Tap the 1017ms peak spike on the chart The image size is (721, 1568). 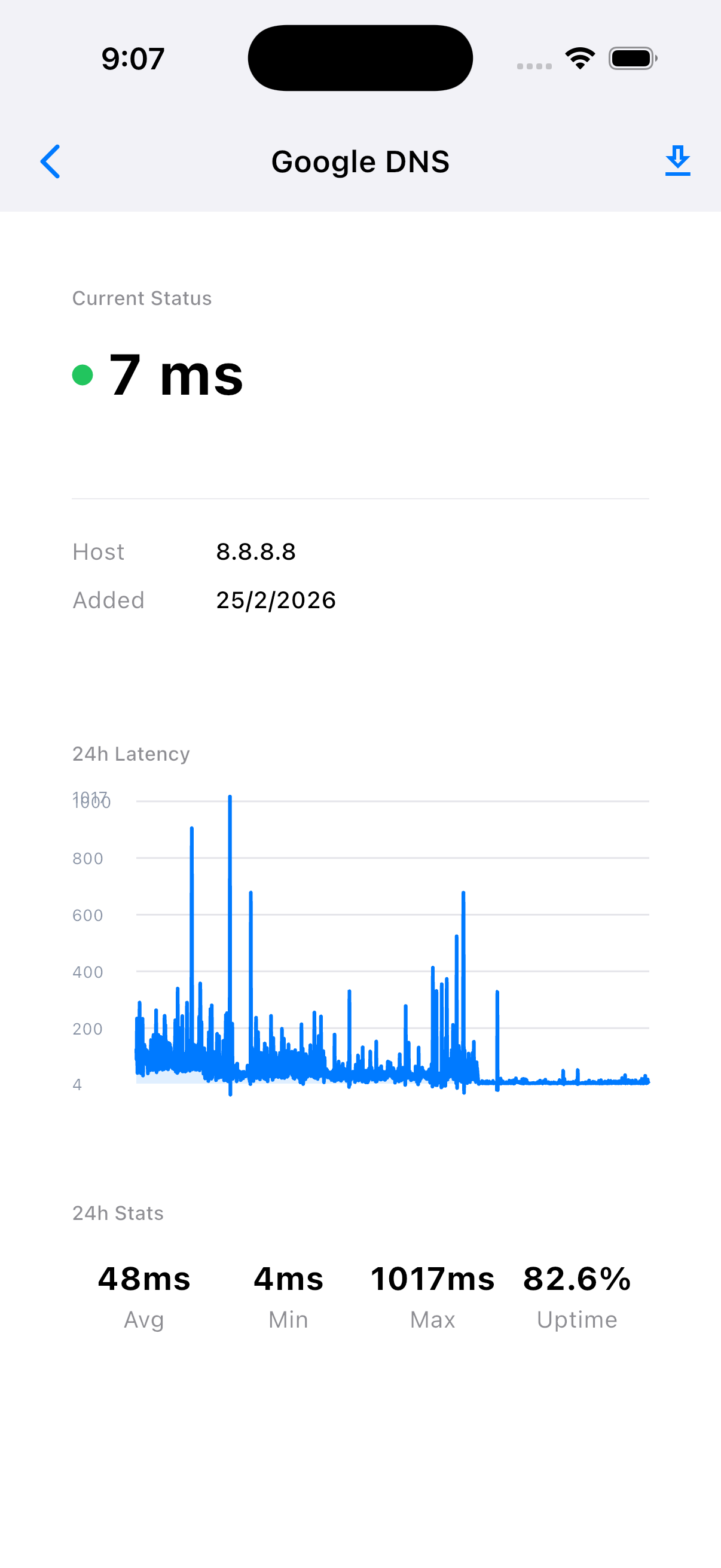(x=230, y=797)
